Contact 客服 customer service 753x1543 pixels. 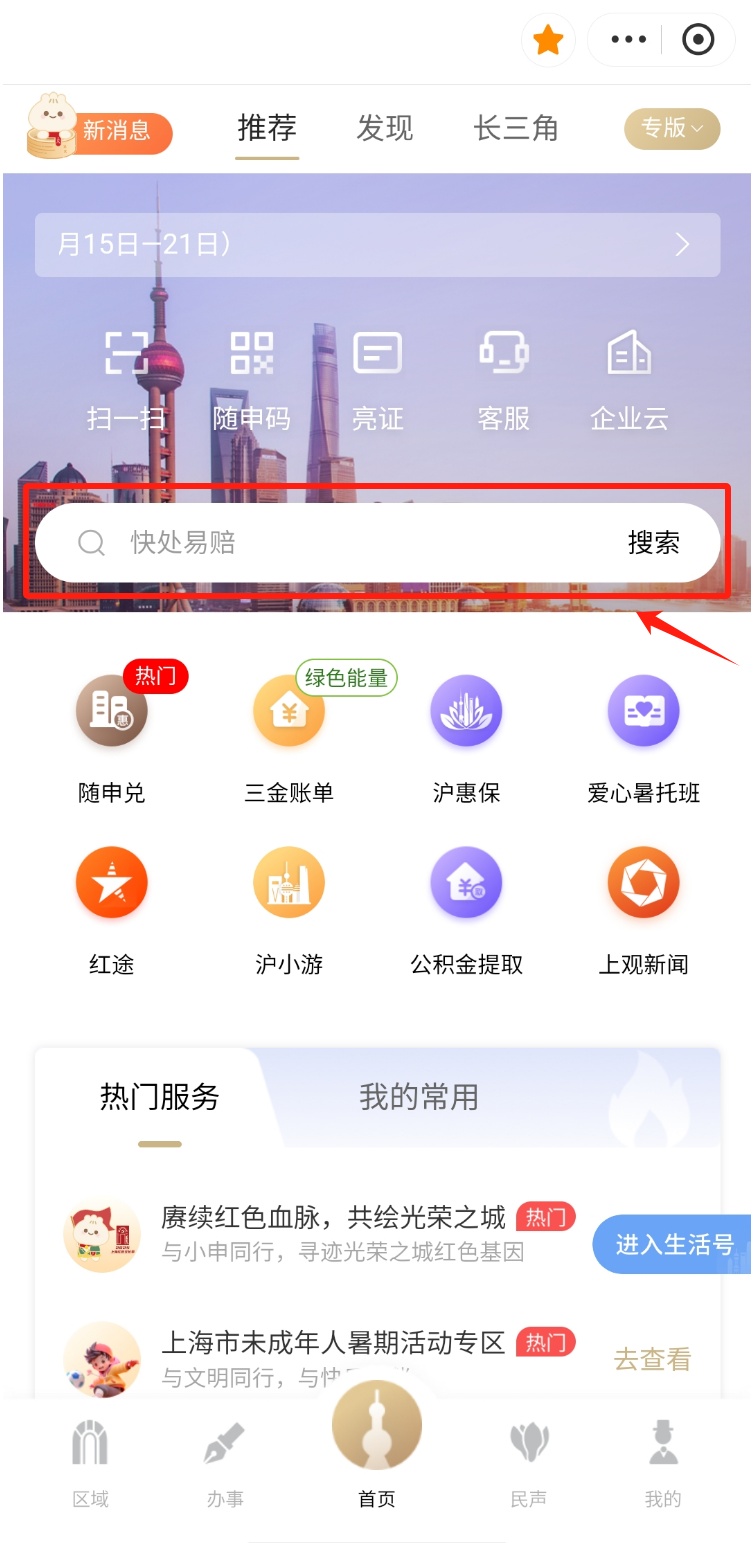504,381
